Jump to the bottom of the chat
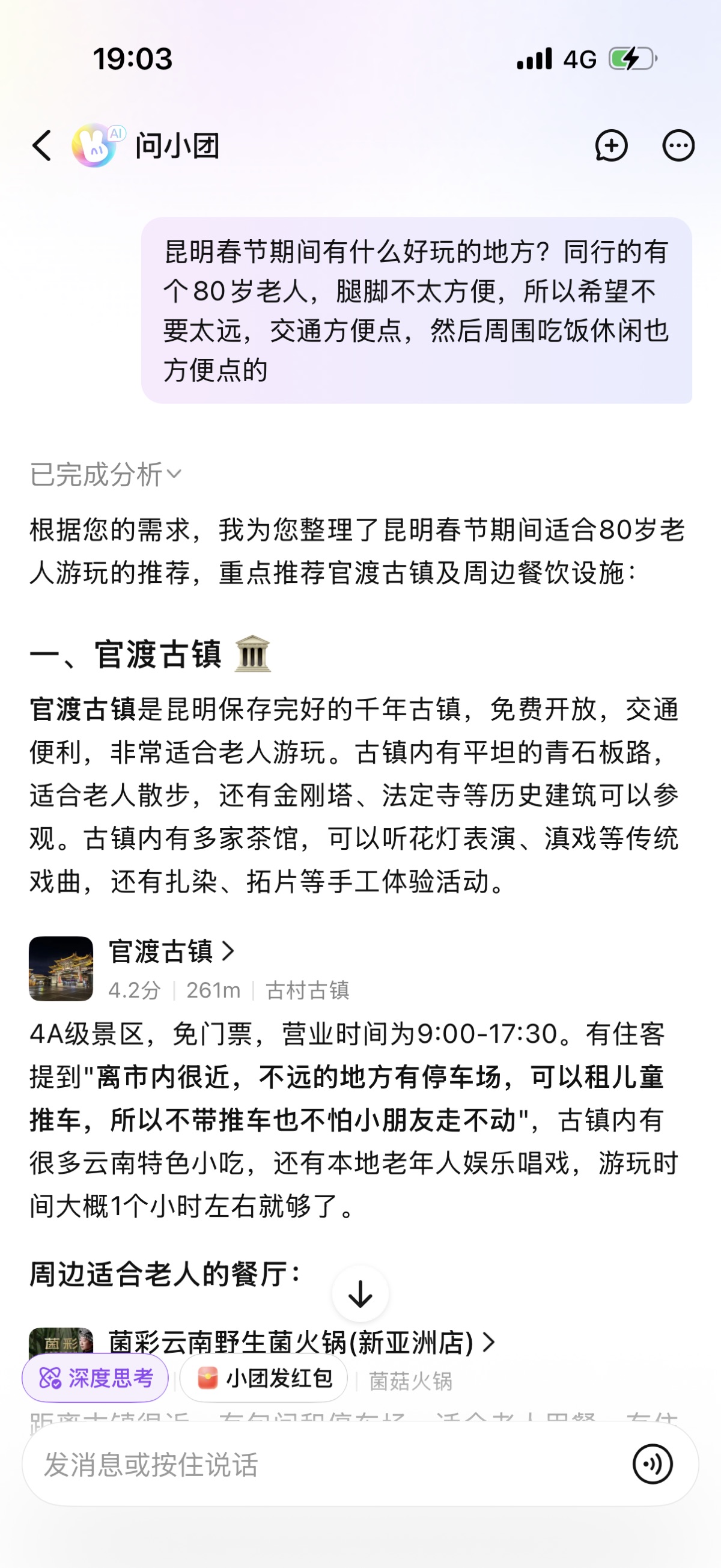Viewport: 721px width, 1568px height. click(360, 1293)
